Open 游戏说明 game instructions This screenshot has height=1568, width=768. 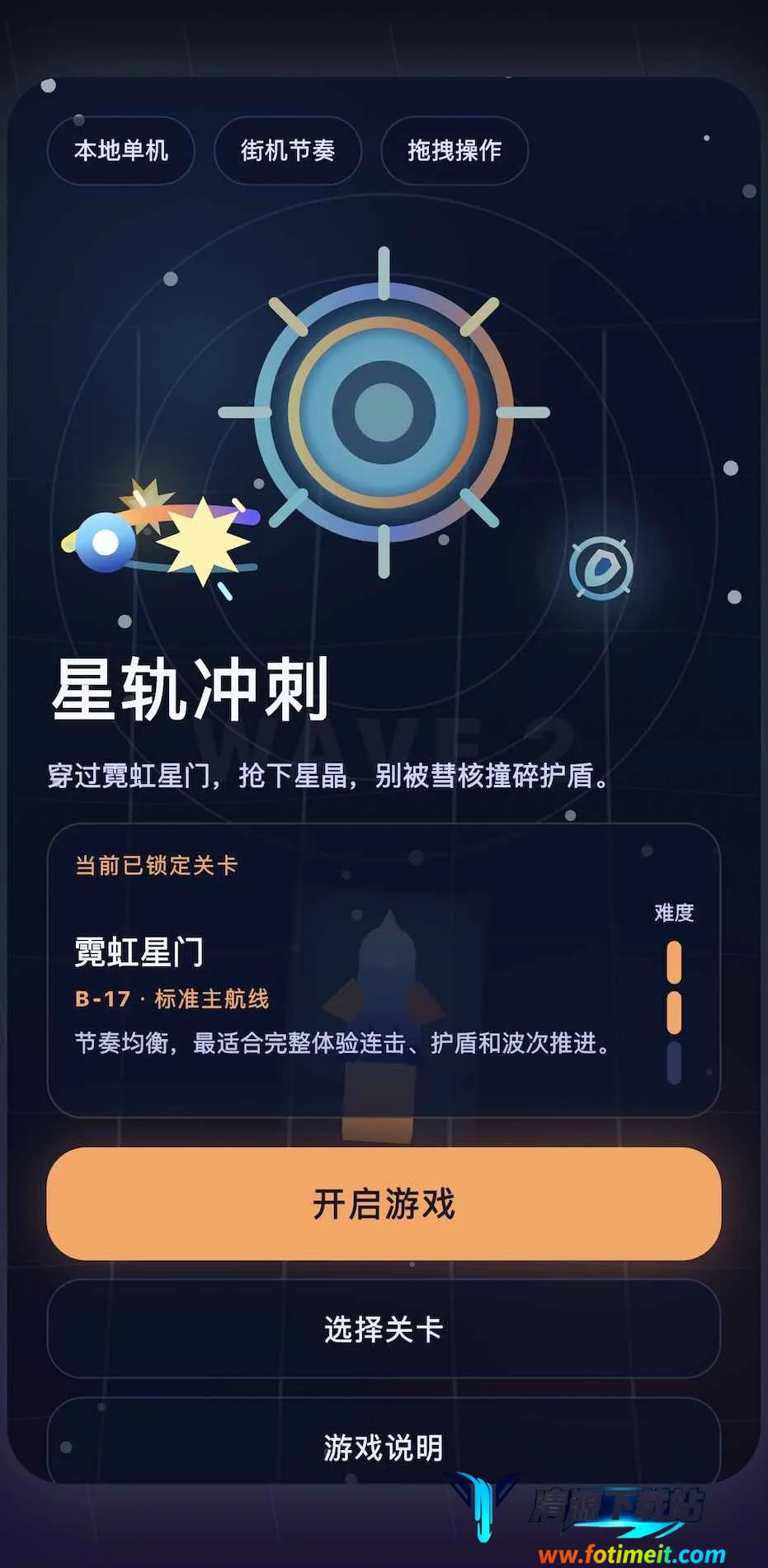[384, 1446]
